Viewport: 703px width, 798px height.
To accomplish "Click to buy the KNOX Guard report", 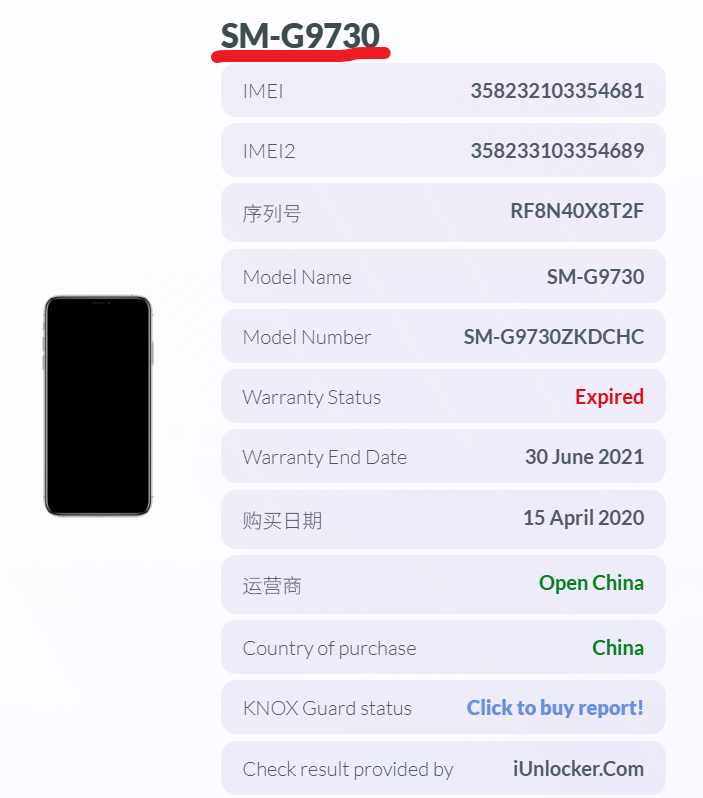I will click(555, 708).
